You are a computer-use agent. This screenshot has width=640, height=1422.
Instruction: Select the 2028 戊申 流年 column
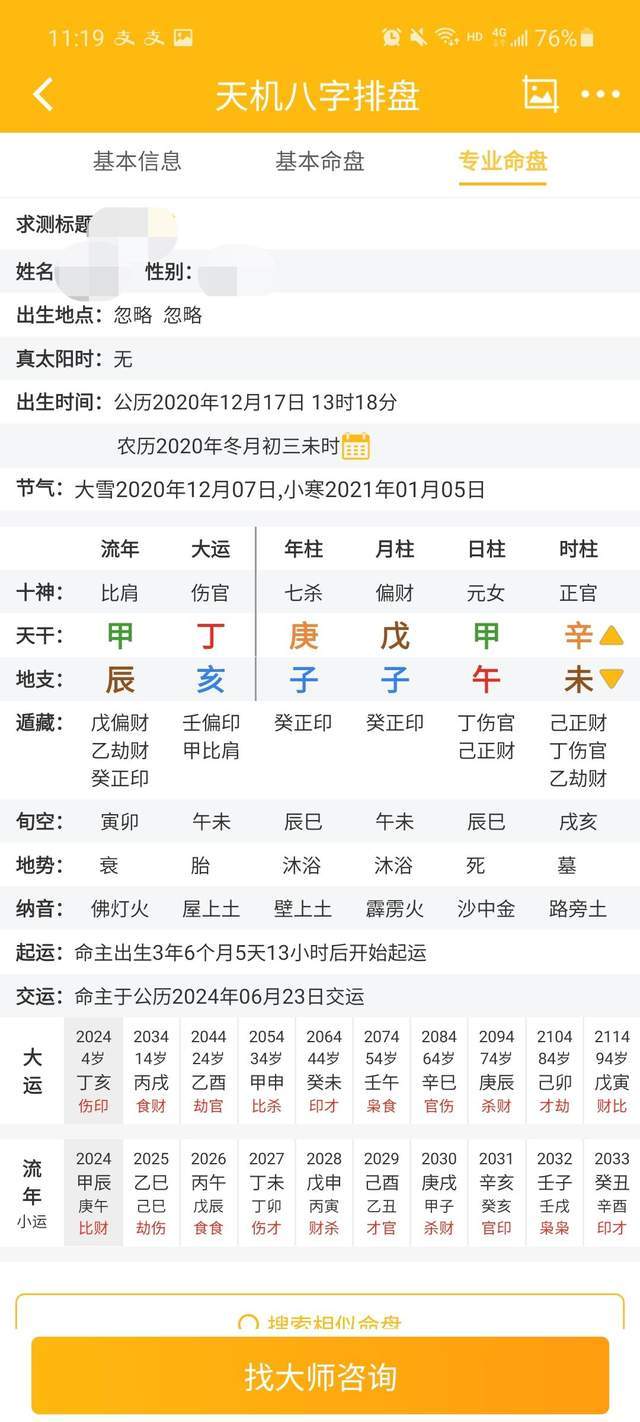click(324, 1193)
